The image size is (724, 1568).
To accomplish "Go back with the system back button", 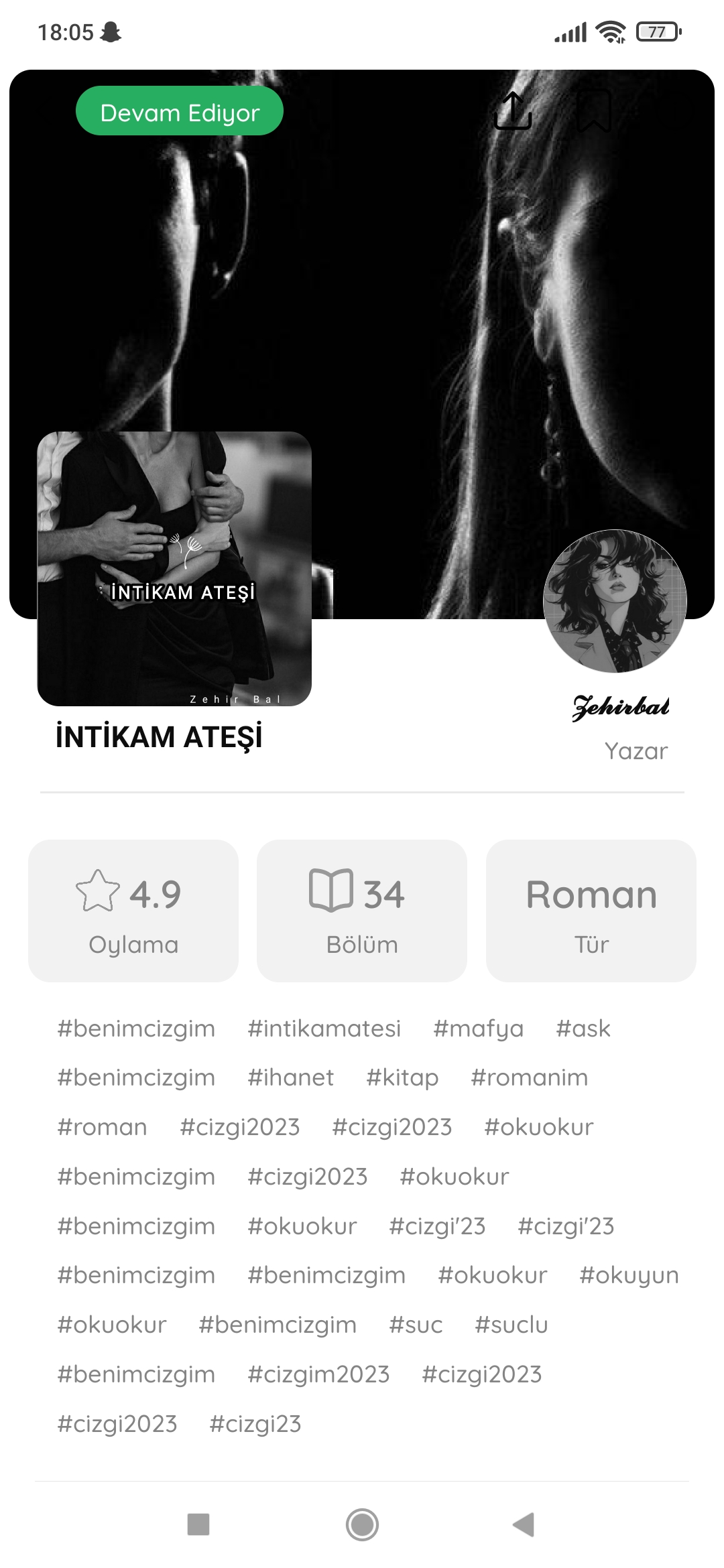I will (524, 1524).
